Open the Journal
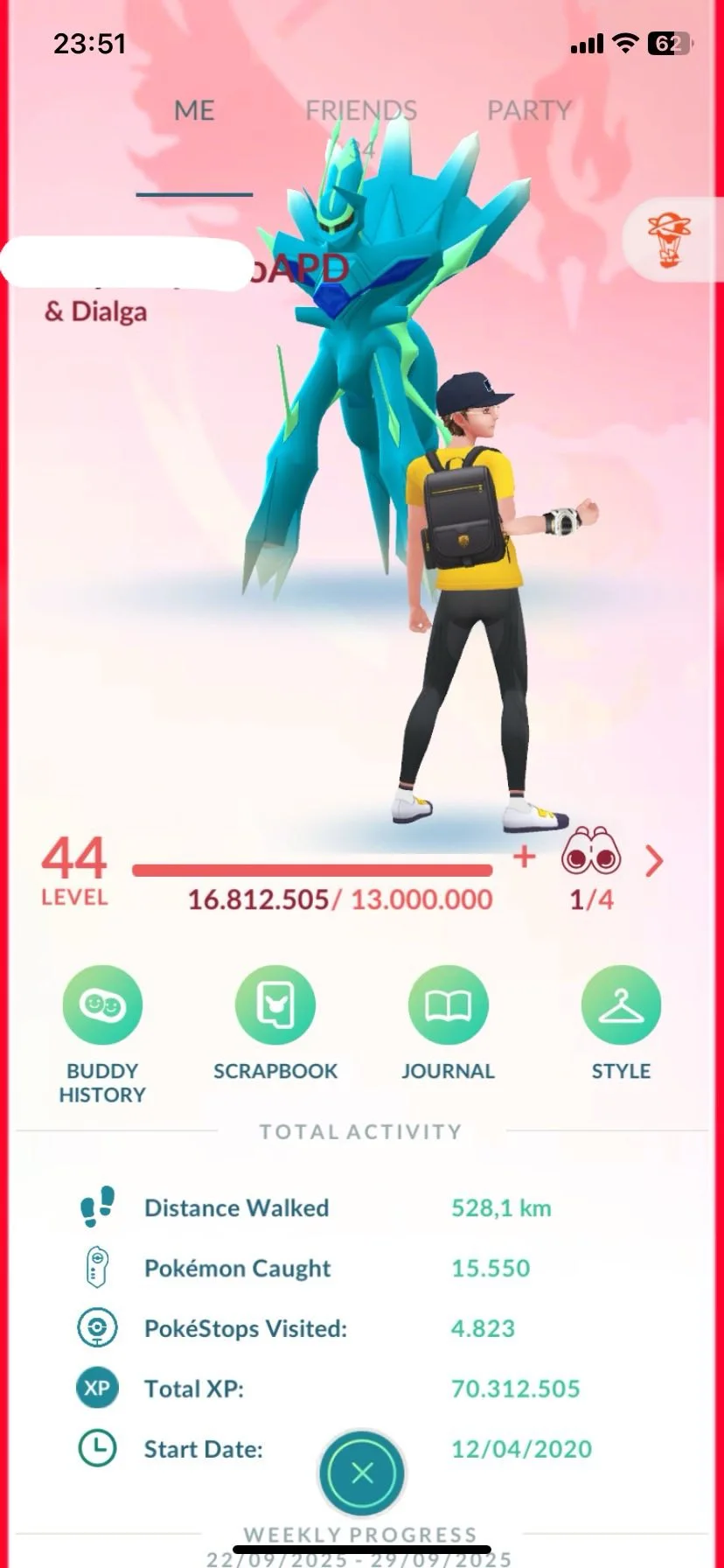The height and width of the screenshot is (1568, 724). [448, 1006]
